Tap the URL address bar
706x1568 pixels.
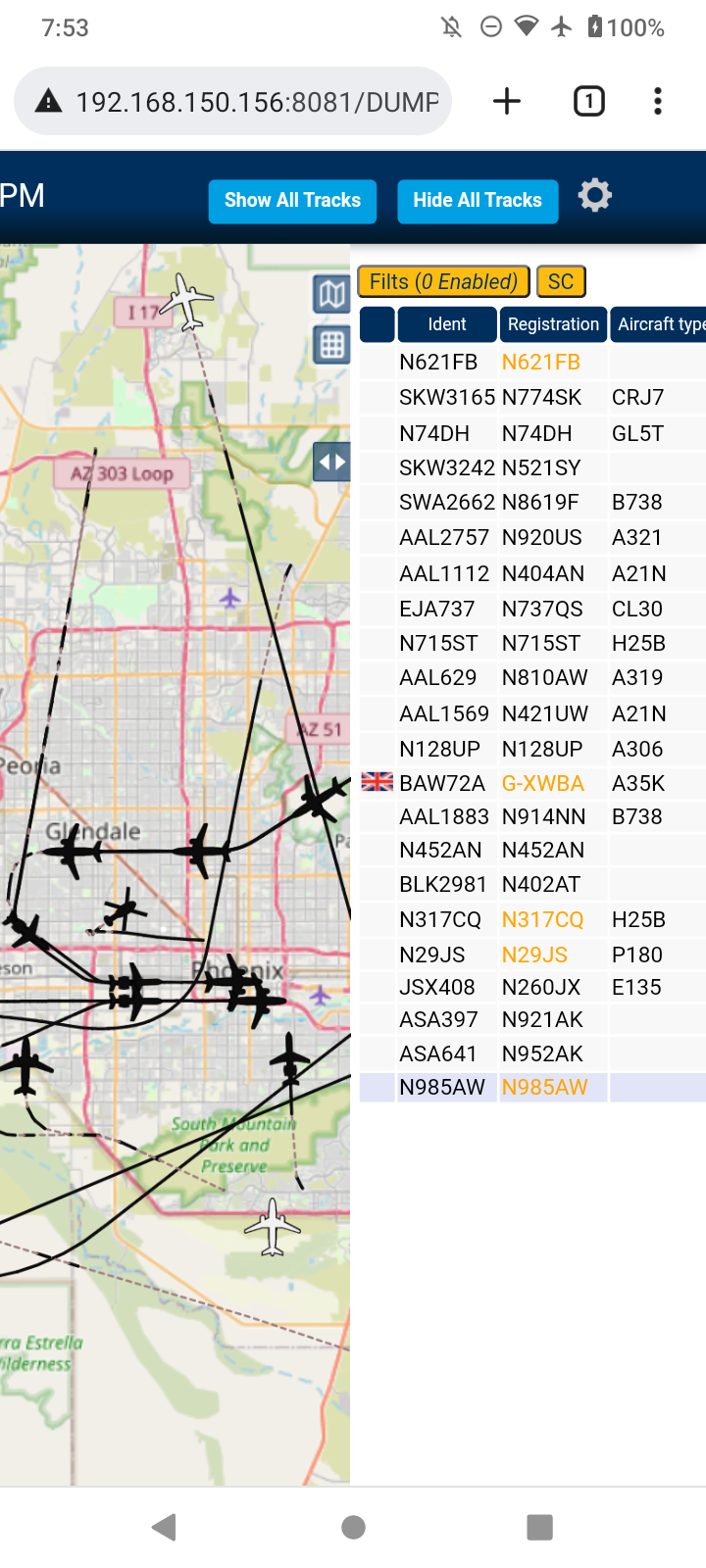tap(233, 101)
